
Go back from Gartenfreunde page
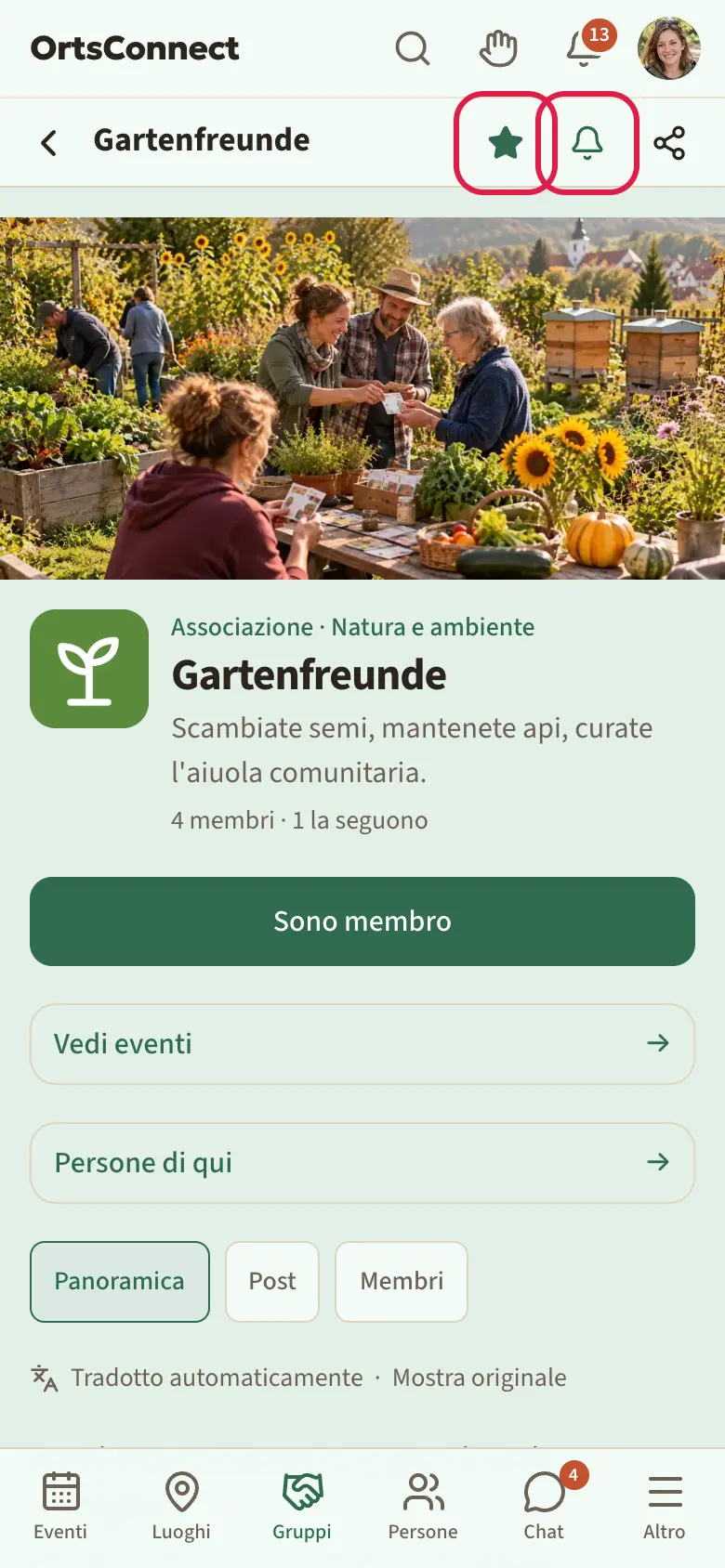(49, 142)
